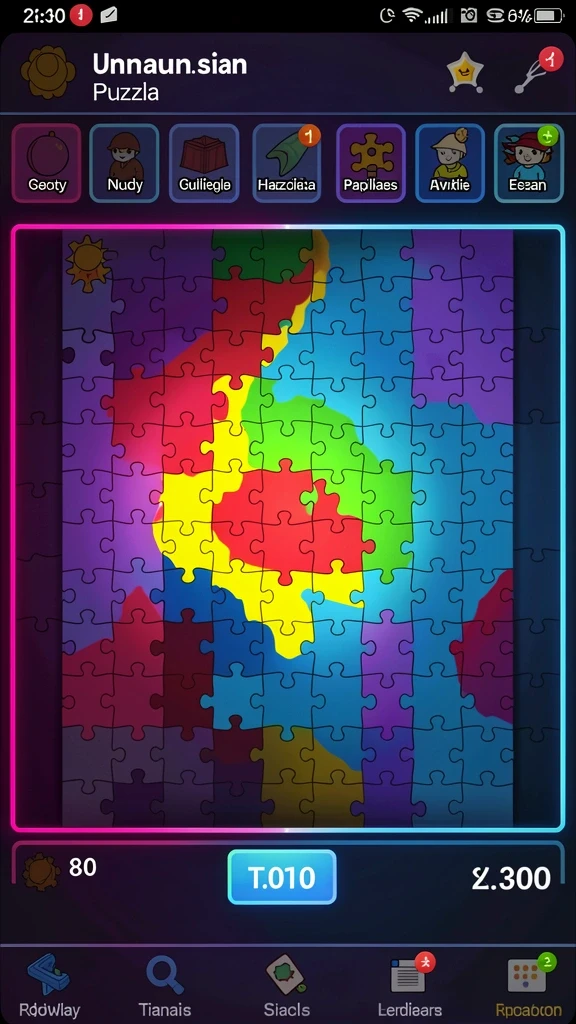Open the star rewards icon

(x=466, y=72)
